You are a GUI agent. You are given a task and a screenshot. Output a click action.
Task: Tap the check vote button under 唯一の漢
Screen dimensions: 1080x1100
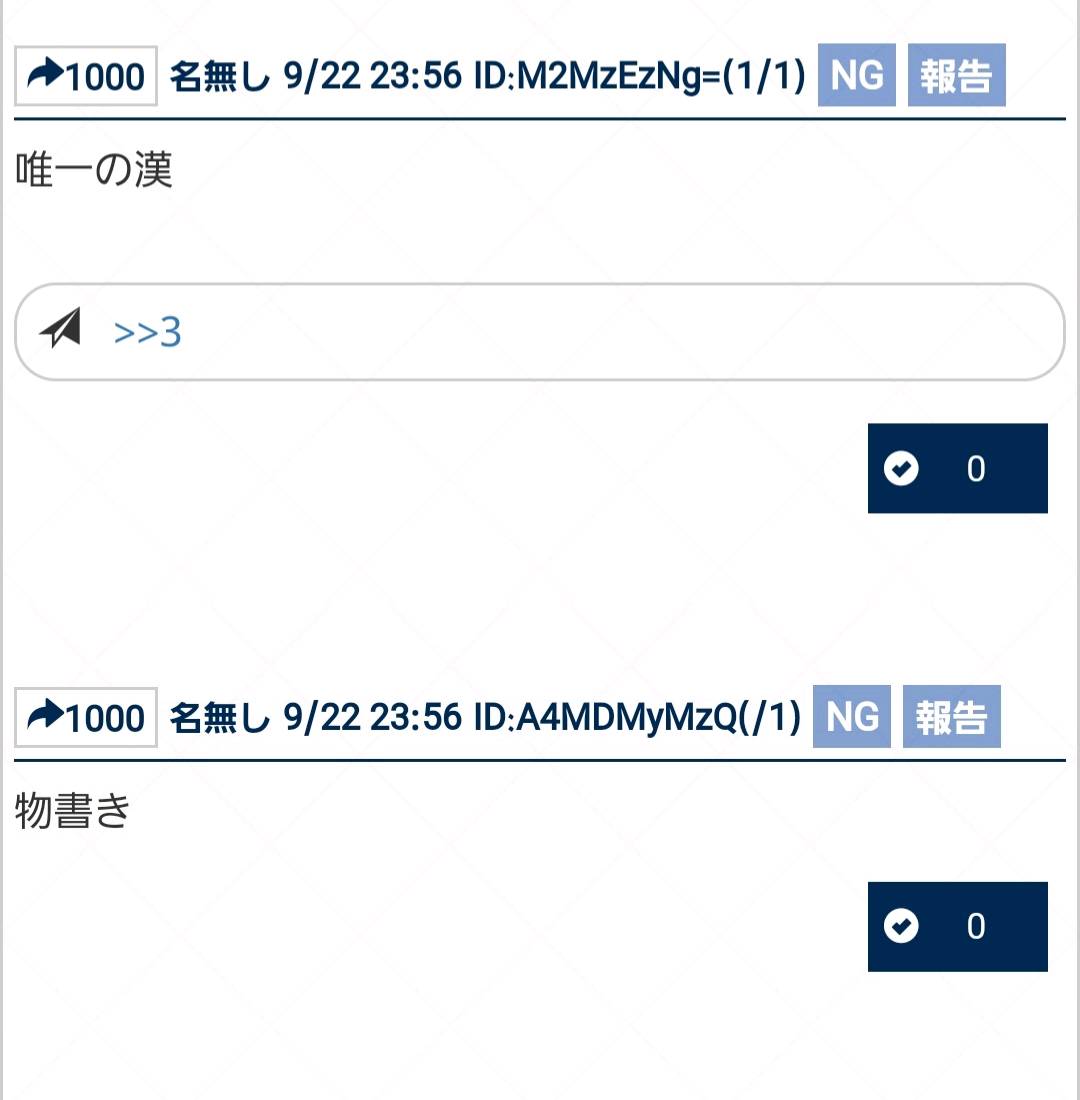coord(956,468)
